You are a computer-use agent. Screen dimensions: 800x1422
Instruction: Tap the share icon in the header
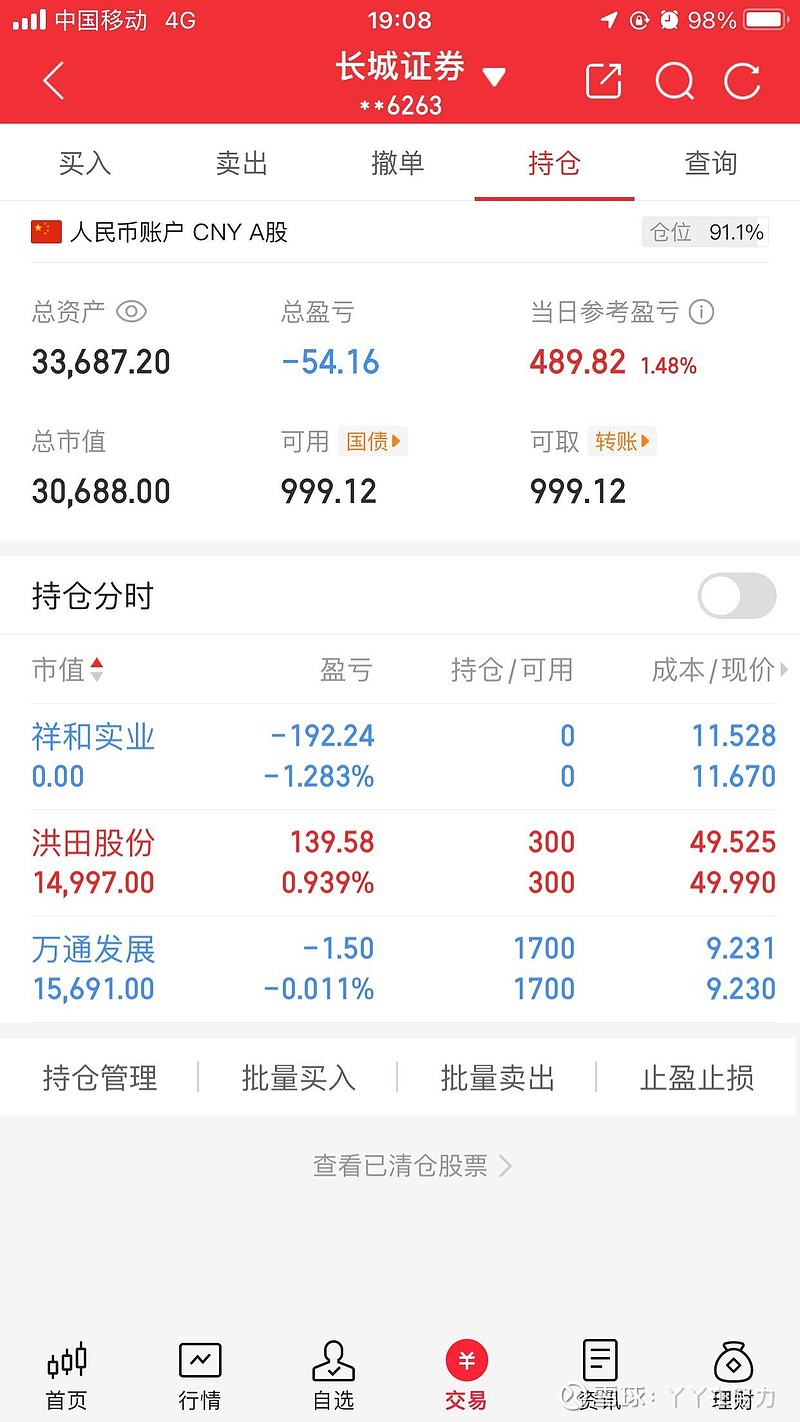click(603, 81)
